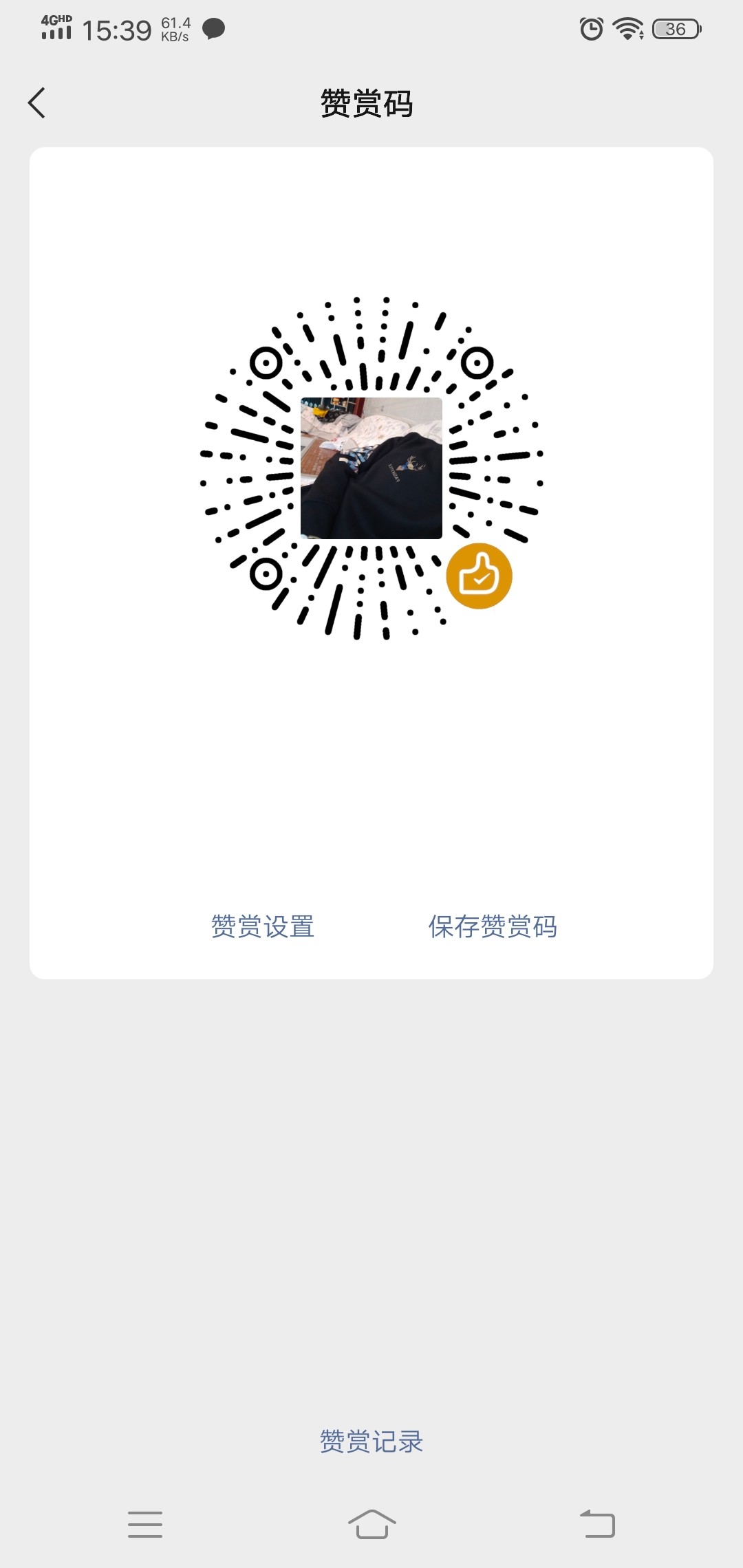Tap 保存赞赏码 to save the code
This screenshot has width=743, height=1568.
click(493, 926)
